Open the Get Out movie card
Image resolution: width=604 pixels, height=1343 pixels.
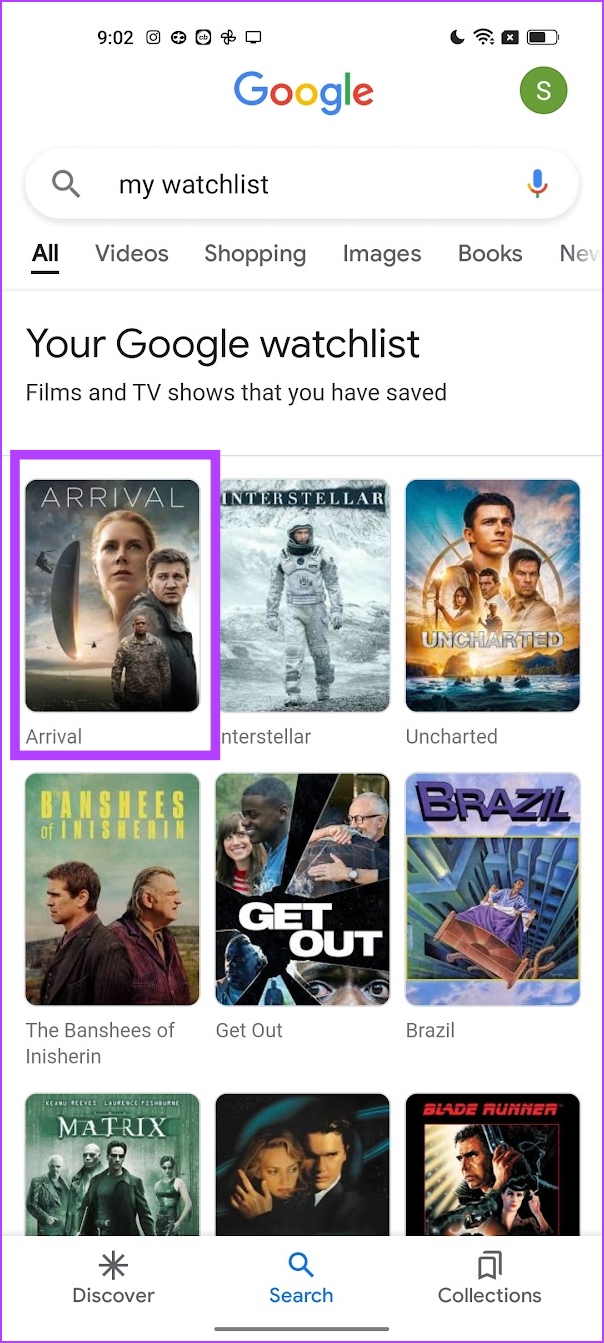click(303, 889)
